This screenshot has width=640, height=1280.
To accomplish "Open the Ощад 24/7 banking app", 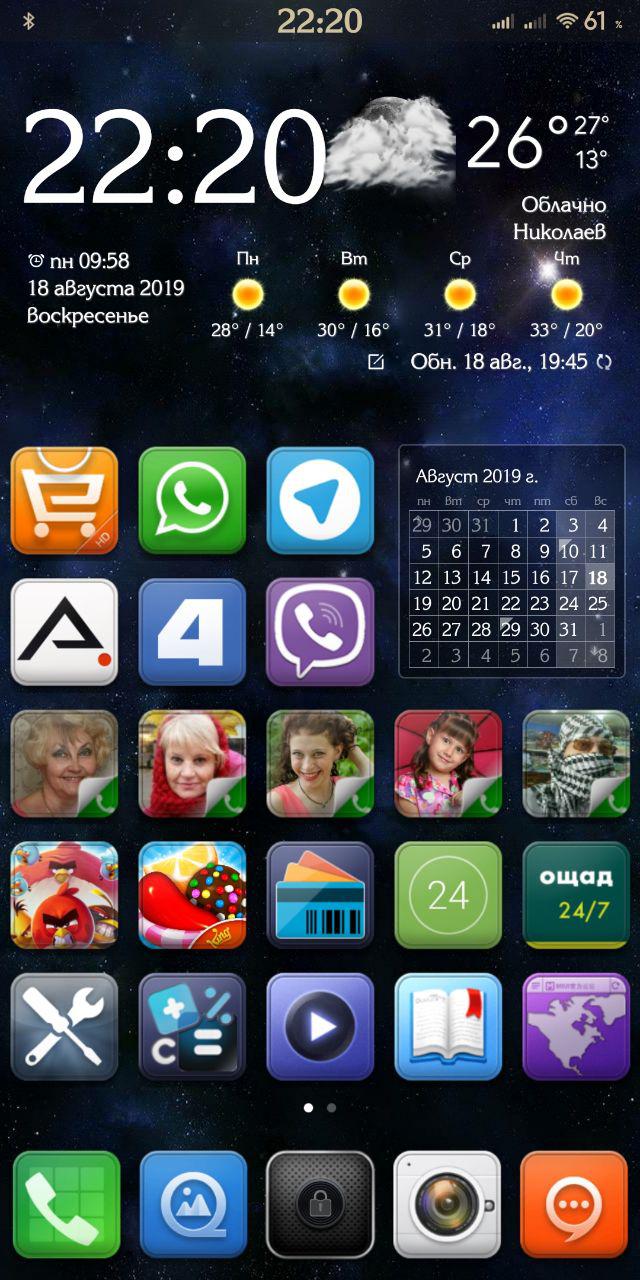I will click(x=576, y=895).
